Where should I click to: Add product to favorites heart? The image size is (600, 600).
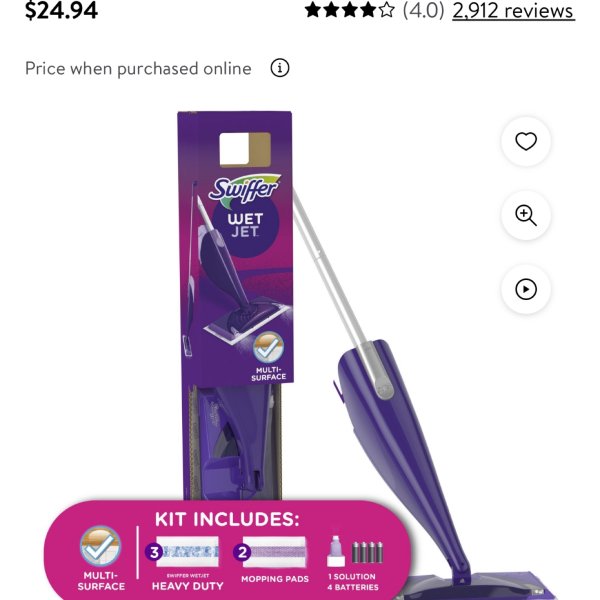coord(526,142)
